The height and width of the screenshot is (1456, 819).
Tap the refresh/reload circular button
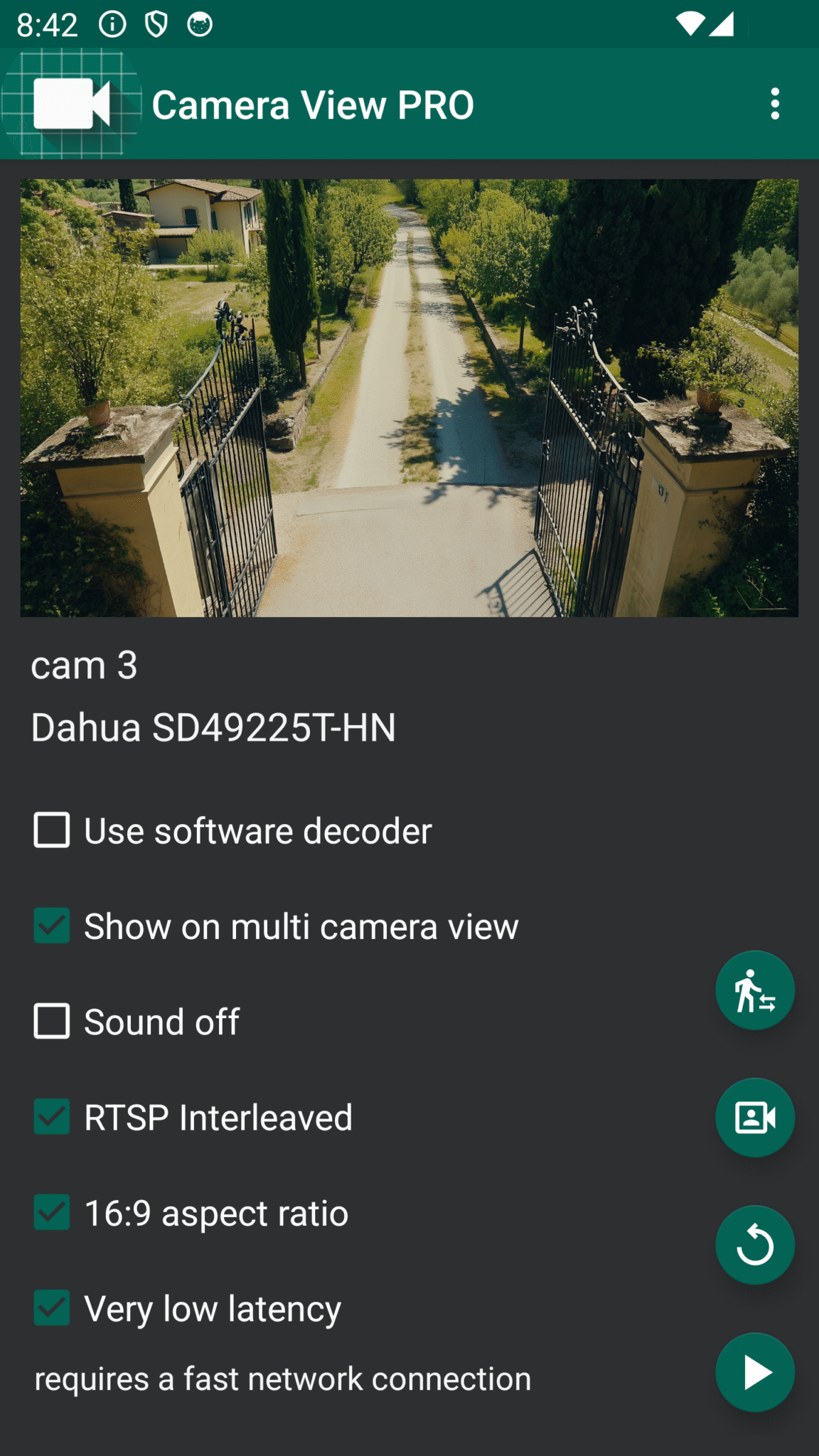[755, 1245]
